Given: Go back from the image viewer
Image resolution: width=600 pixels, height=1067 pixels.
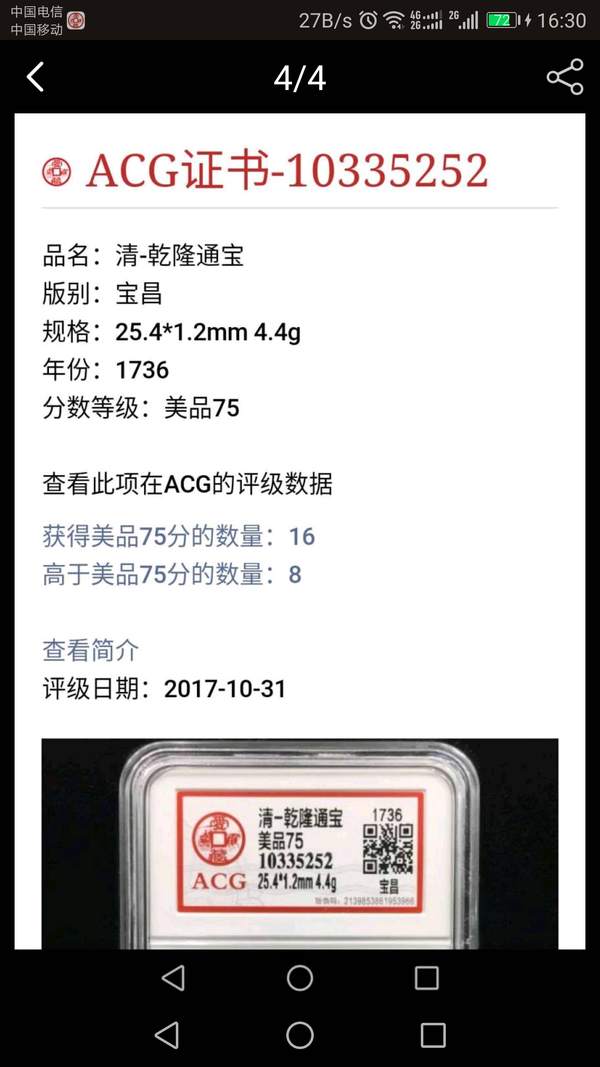Looking at the screenshot, I should [x=36, y=77].
